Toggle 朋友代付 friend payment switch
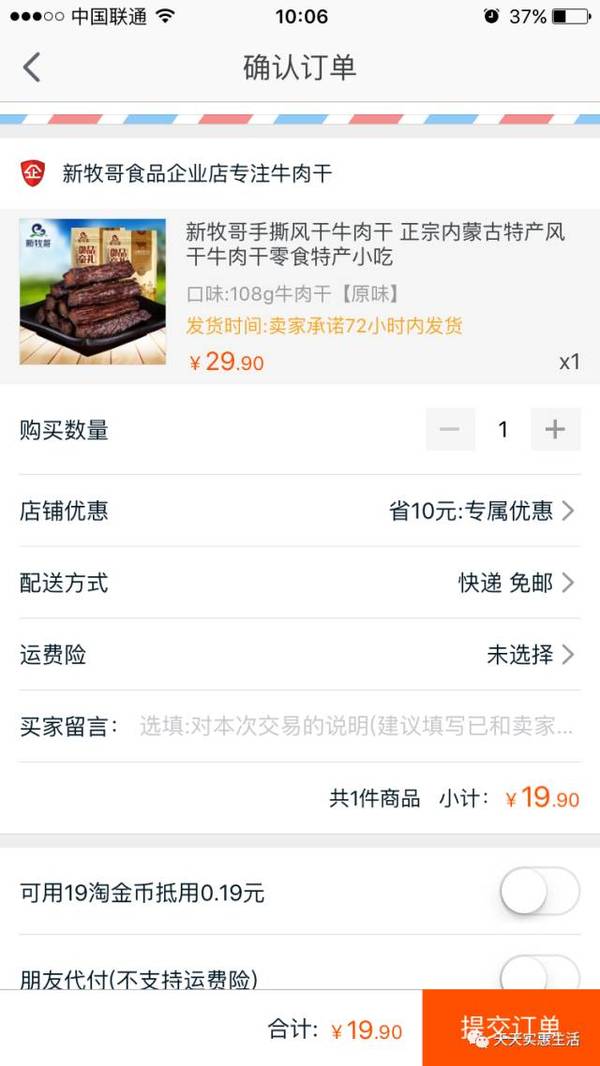Image resolution: width=600 pixels, height=1066 pixels. (x=539, y=972)
